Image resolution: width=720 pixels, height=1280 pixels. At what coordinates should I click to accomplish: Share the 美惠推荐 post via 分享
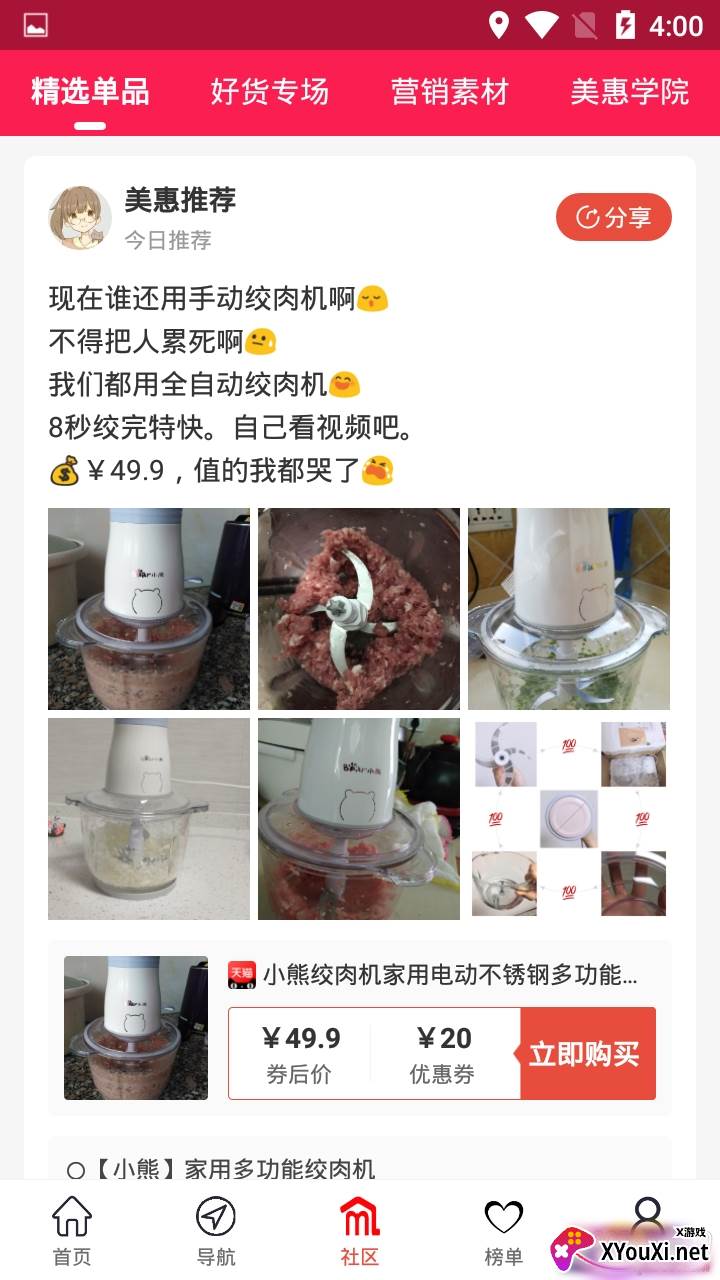[x=613, y=217]
